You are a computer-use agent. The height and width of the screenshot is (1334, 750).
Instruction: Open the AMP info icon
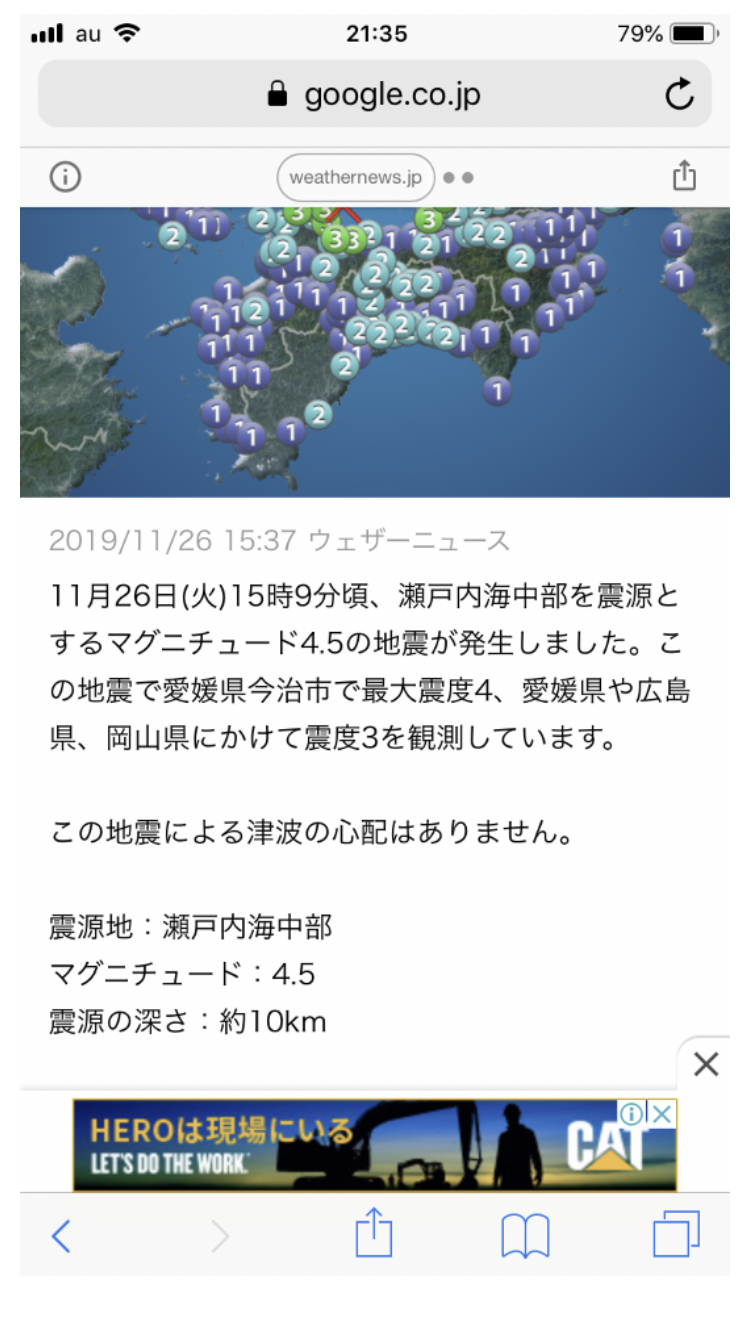click(65, 178)
